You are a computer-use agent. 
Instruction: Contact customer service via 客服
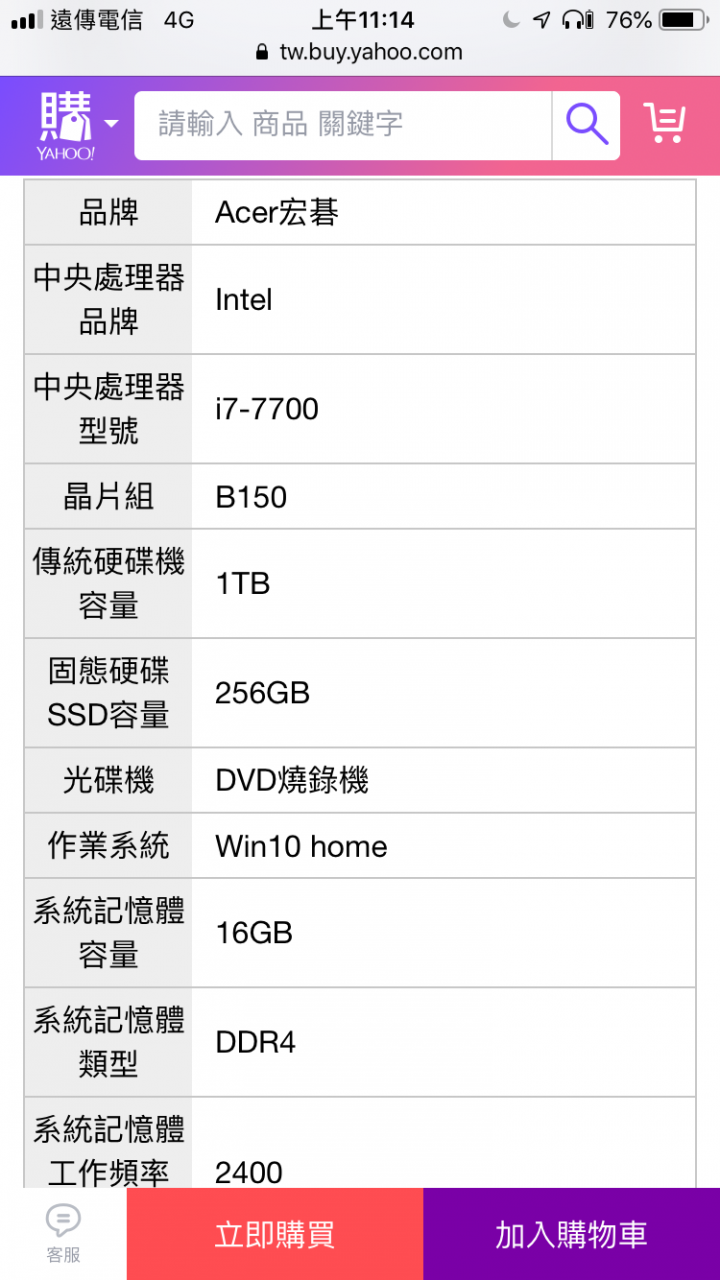coord(63,1234)
